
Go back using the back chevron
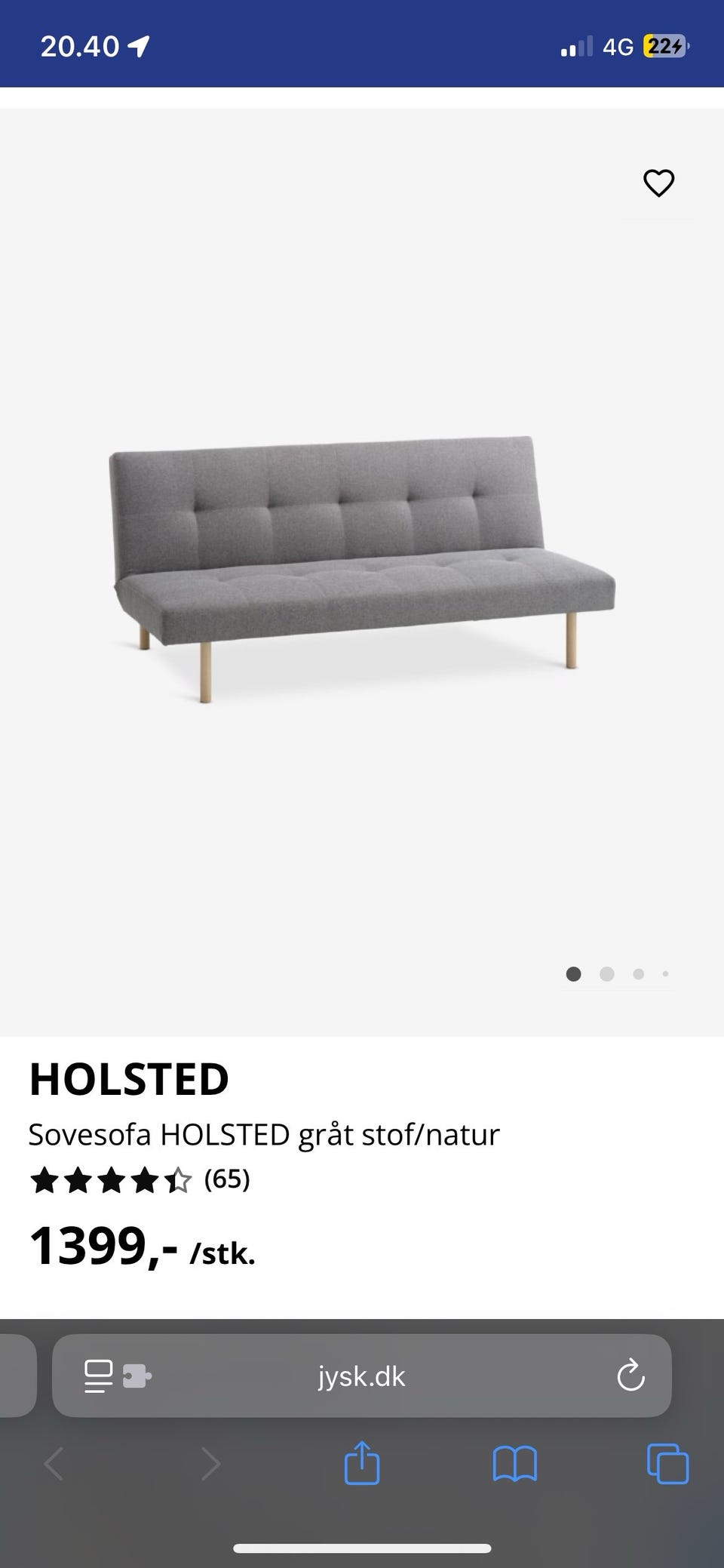click(54, 1465)
